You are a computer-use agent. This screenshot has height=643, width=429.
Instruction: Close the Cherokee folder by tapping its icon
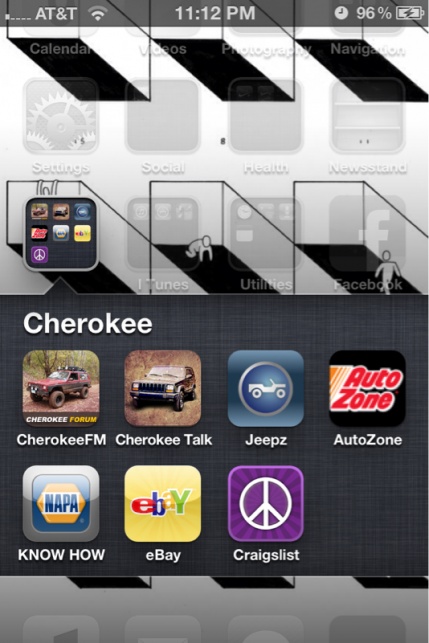coord(61,234)
